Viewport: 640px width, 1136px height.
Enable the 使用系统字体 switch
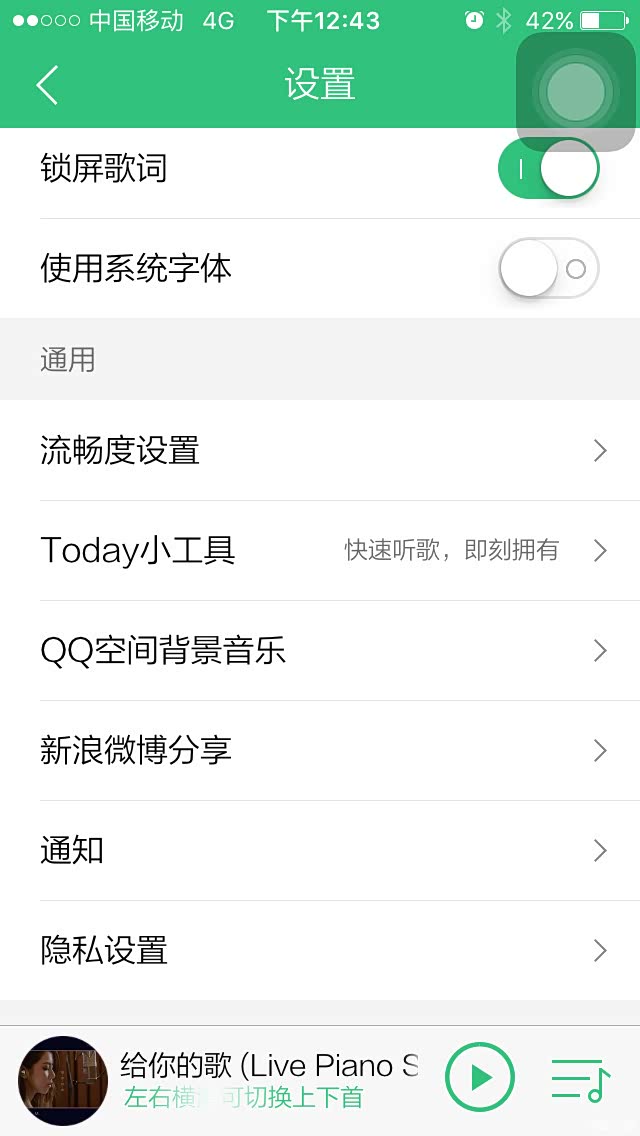click(x=548, y=268)
